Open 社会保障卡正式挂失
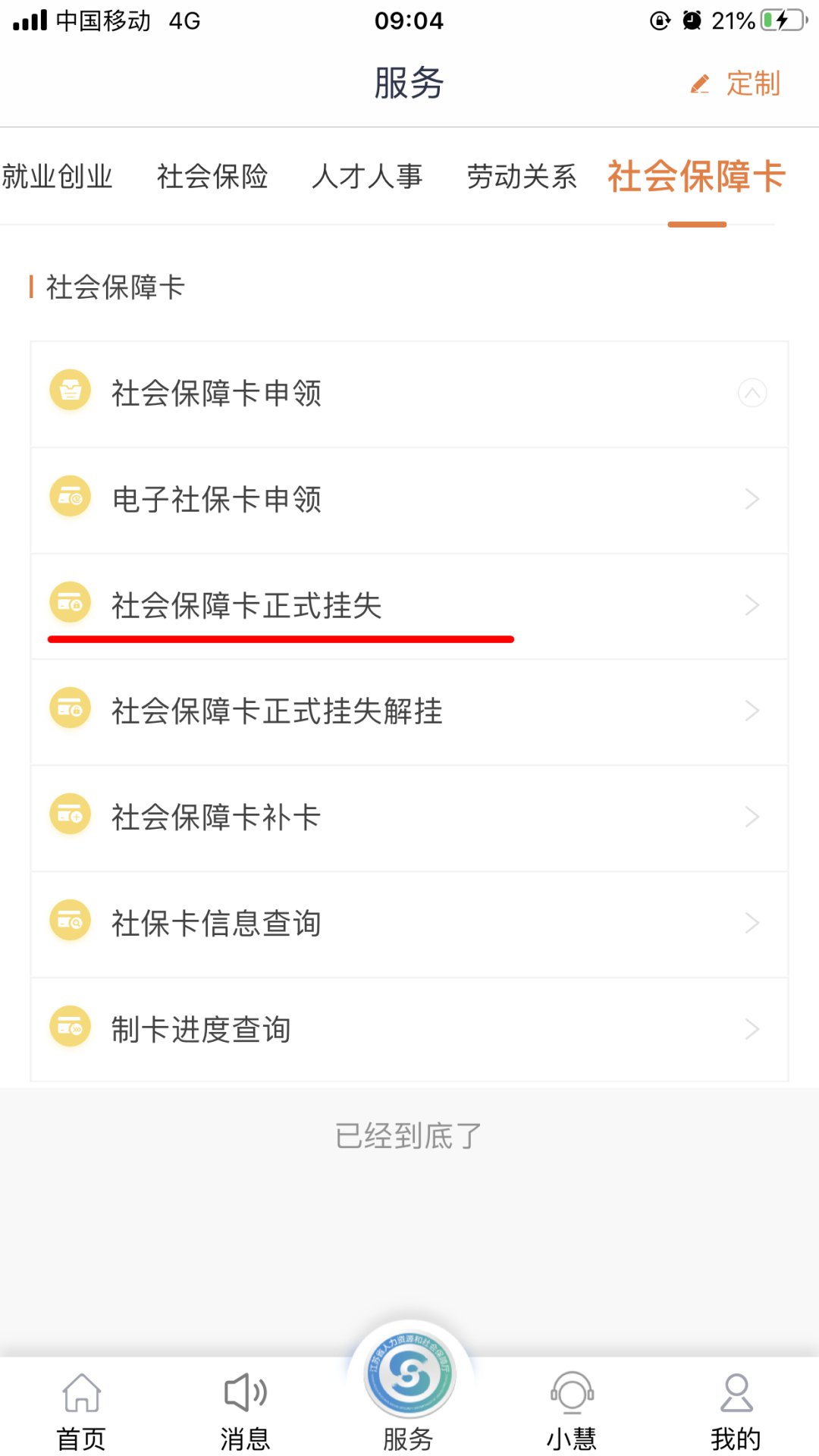This screenshot has height=1456, width=819. pos(409,605)
